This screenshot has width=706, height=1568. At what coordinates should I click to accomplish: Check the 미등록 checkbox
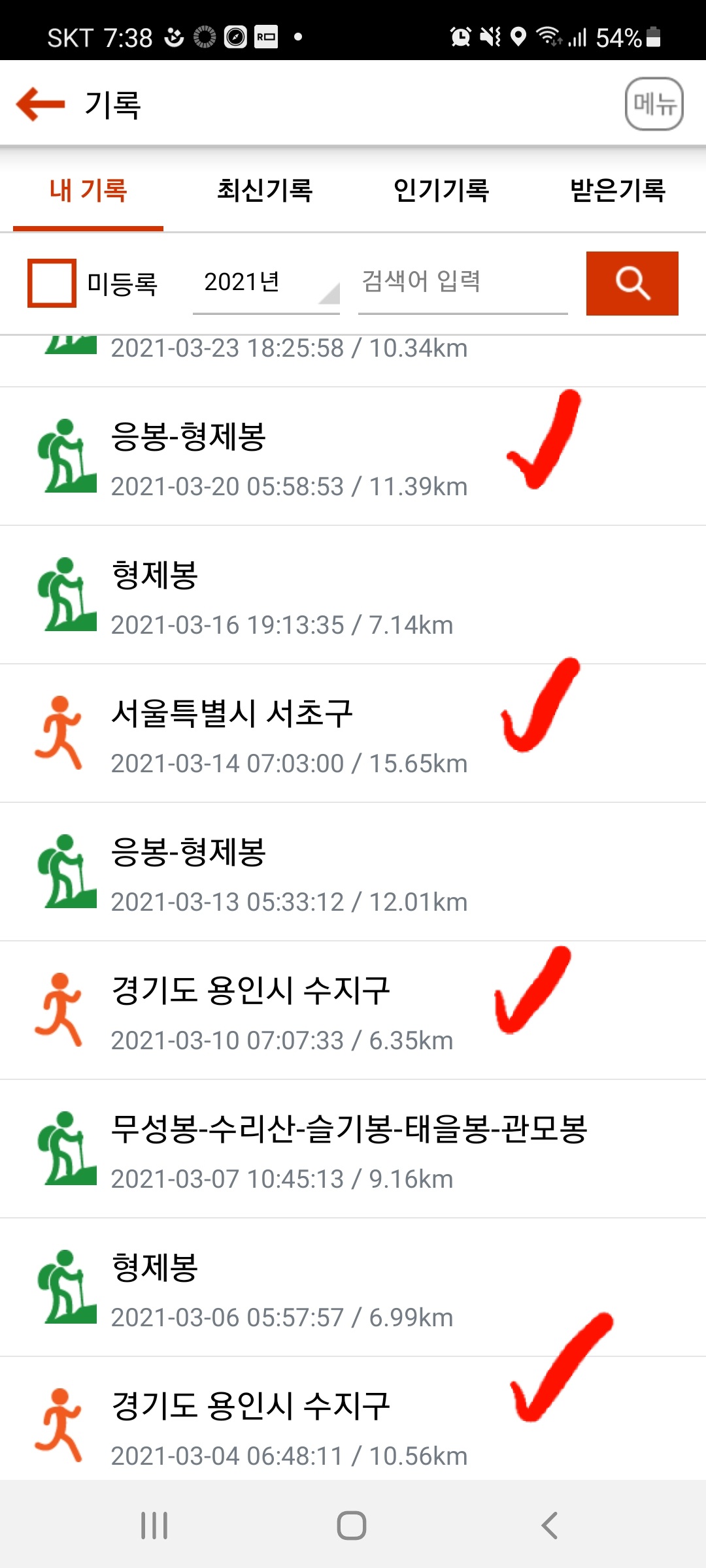[x=52, y=283]
